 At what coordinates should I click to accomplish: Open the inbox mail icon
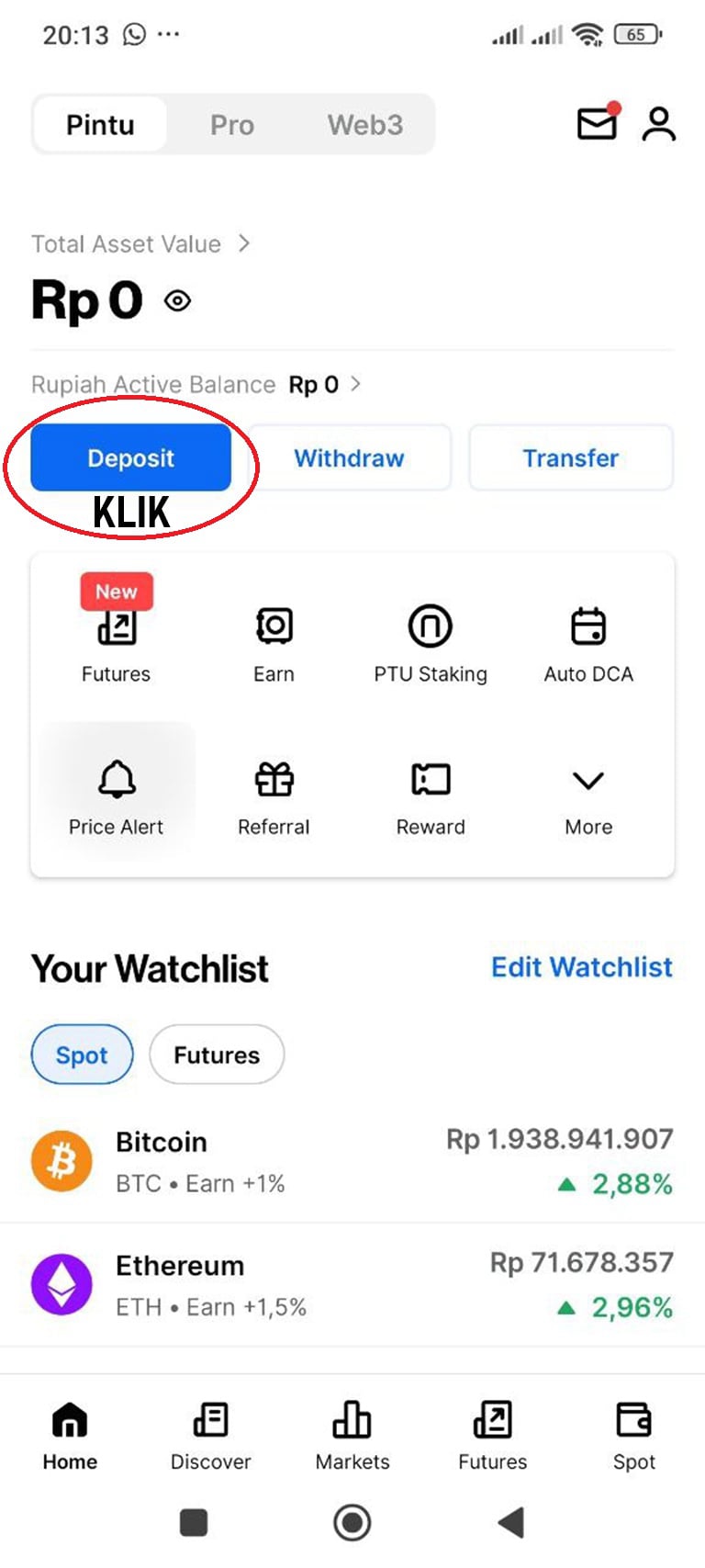(x=597, y=123)
